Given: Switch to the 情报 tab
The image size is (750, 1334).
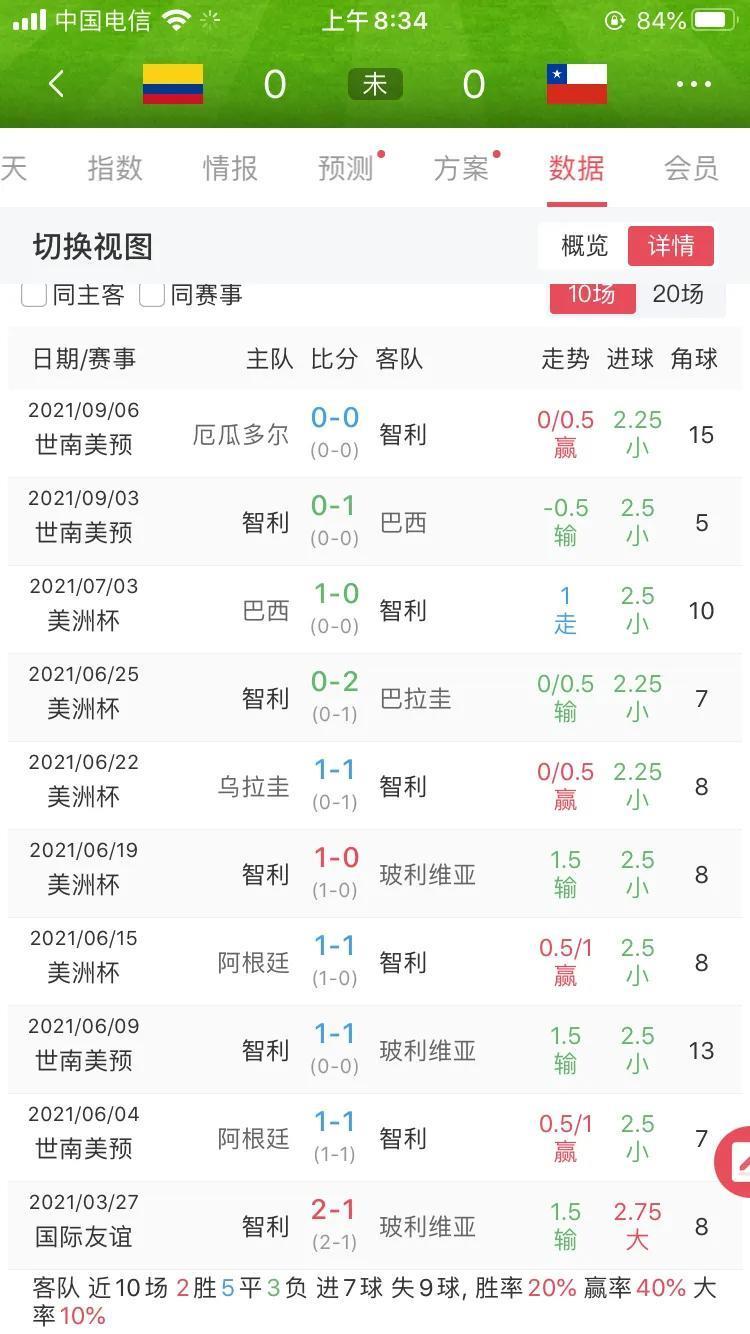Looking at the screenshot, I should [230, 168].
